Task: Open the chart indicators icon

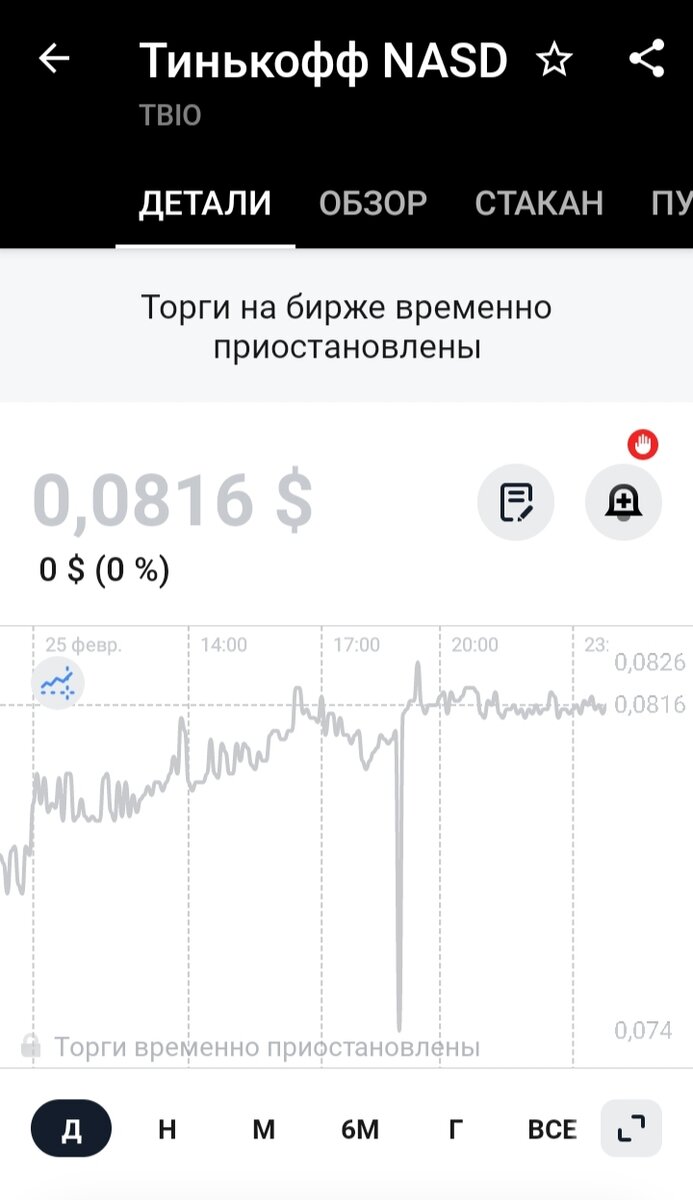Action: point(58,685)
